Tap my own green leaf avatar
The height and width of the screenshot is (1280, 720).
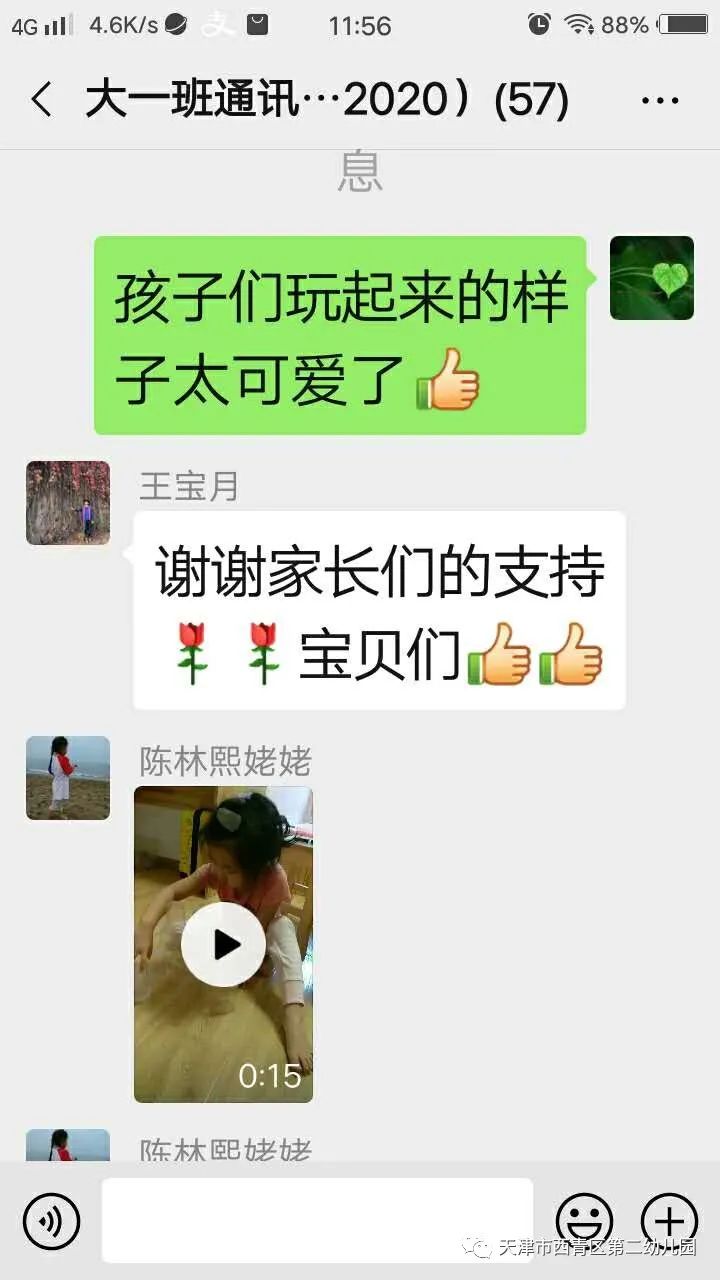[x=651, y=278]
